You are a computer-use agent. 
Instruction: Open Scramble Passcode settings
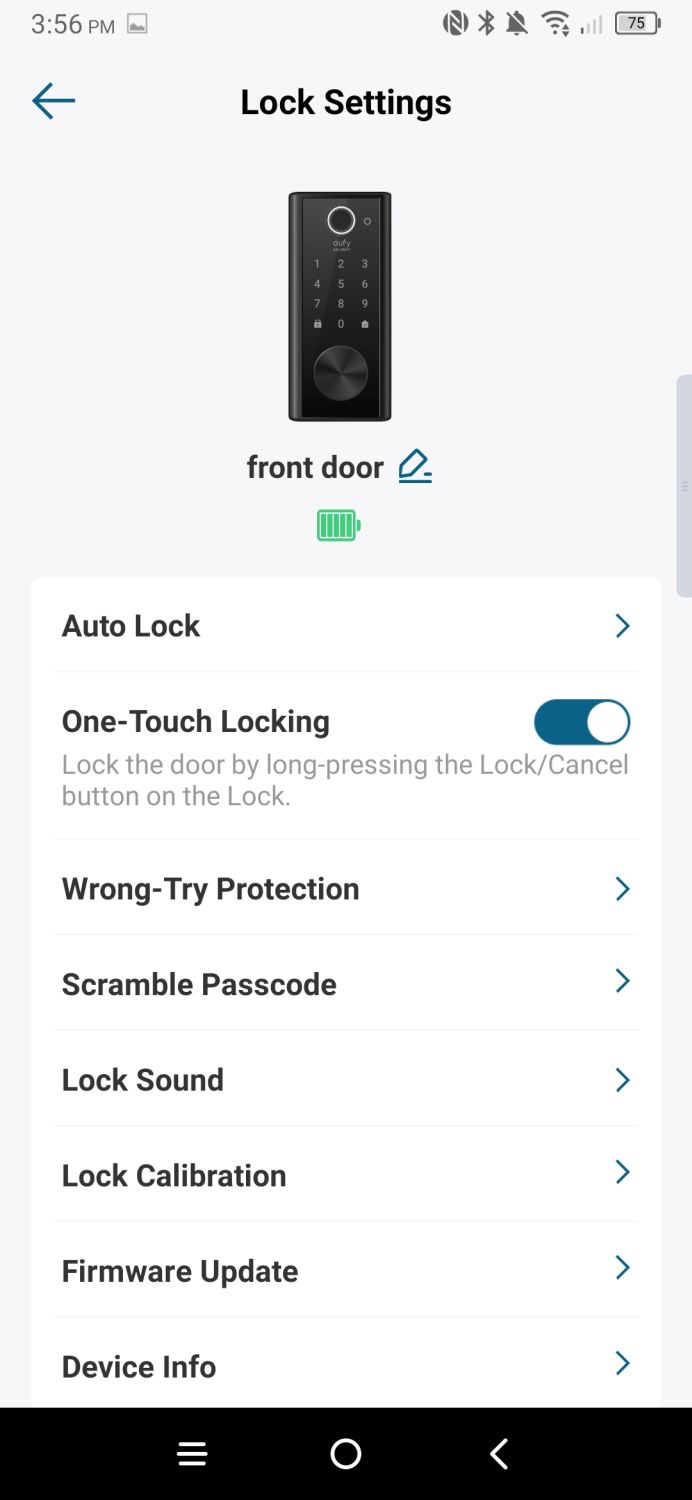pyautogui.click(x=346, y=984)
